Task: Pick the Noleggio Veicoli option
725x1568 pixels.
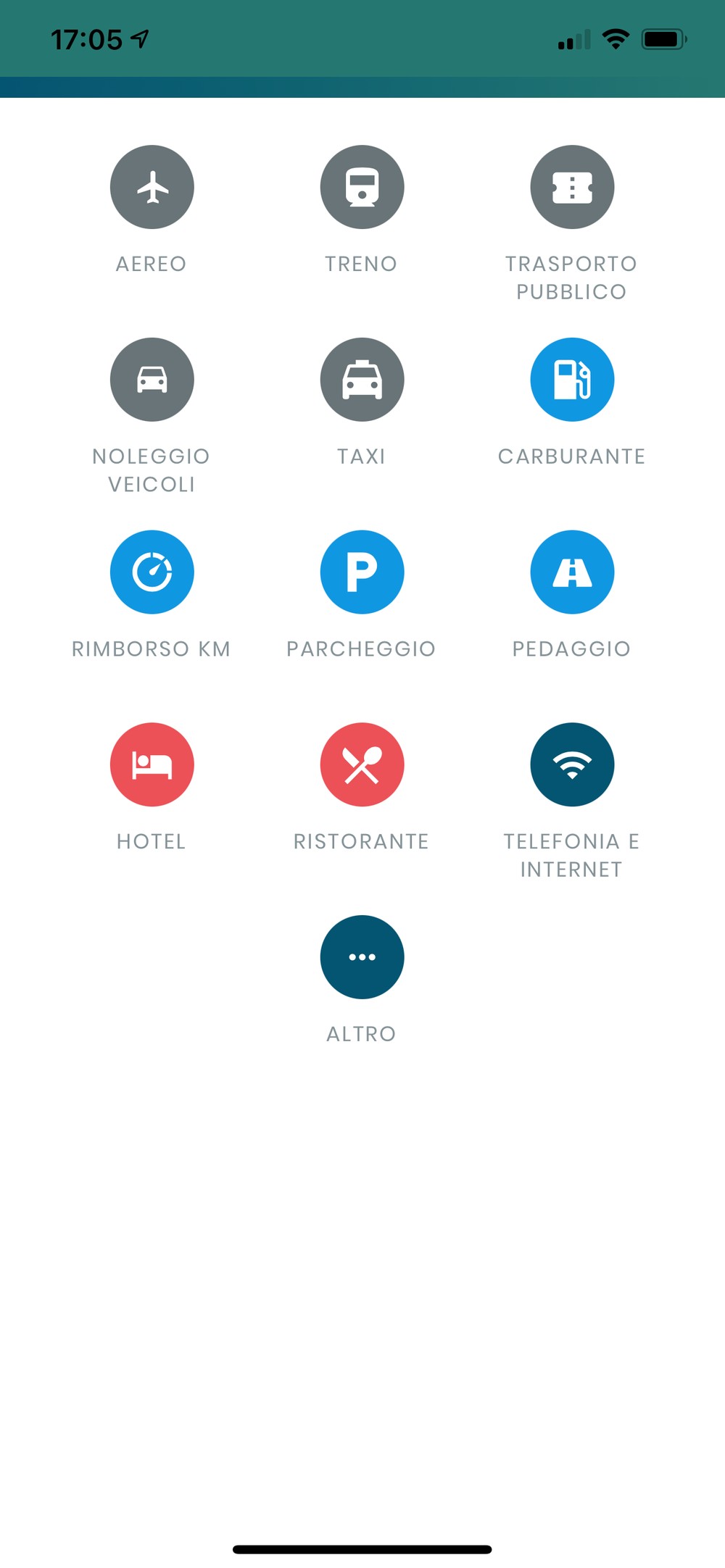Action: [x=152, y=380]
